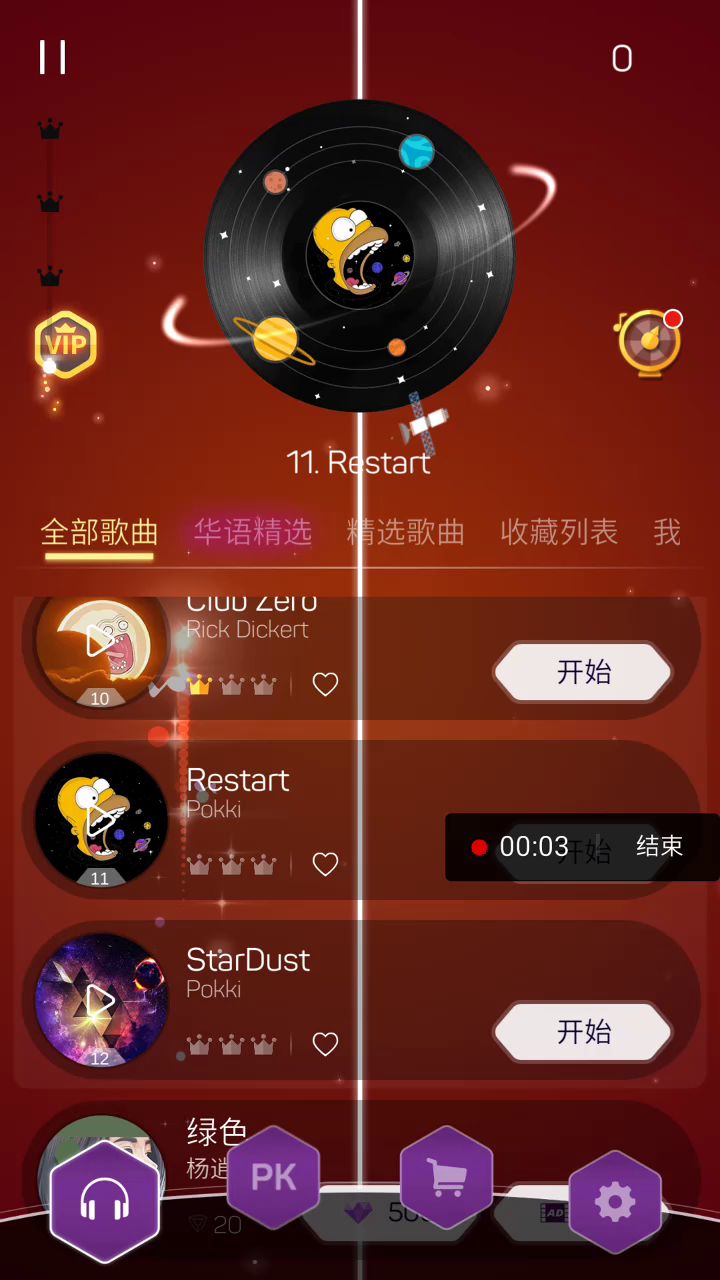Pause the game with the pause icon

52,58
